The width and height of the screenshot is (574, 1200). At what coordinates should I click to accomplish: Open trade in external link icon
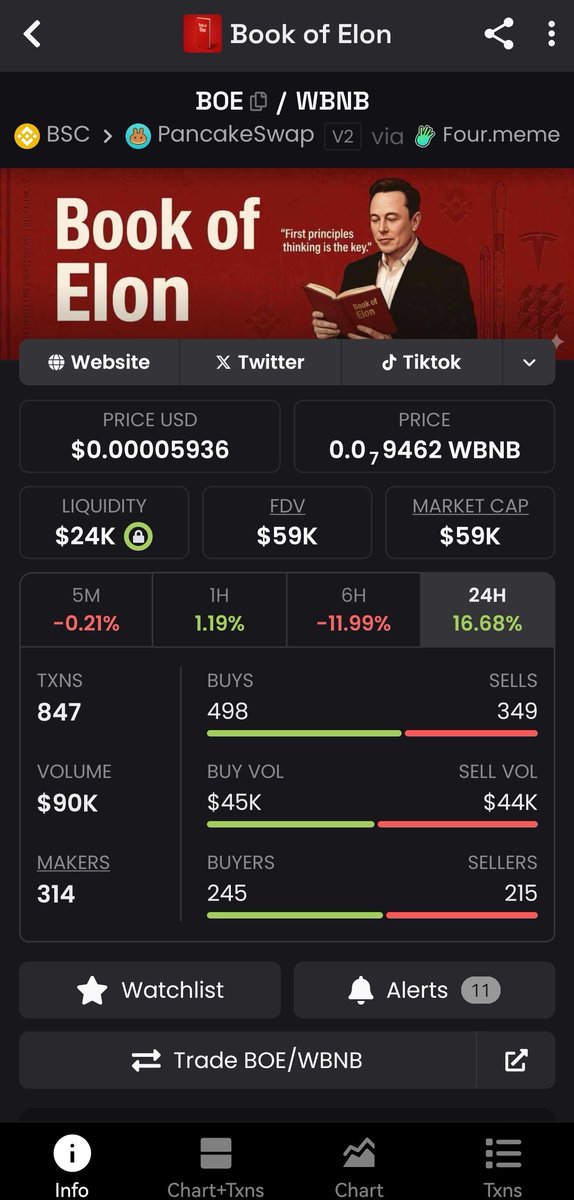click(516, 1060)
